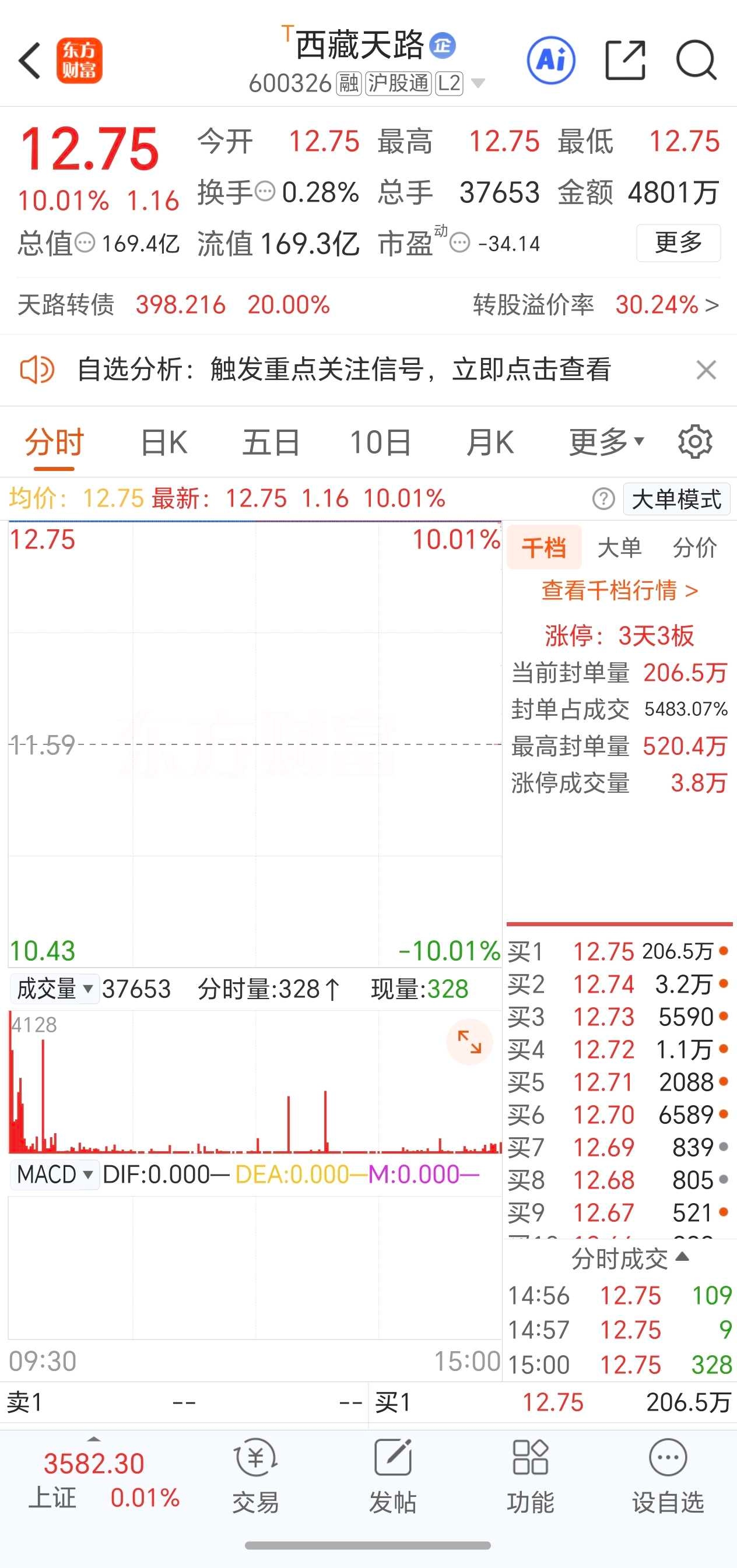Image resolution: width=737 pixels, height=1568 pixels.
Task: Switch to the 日K tab
Action: [164, 442]
